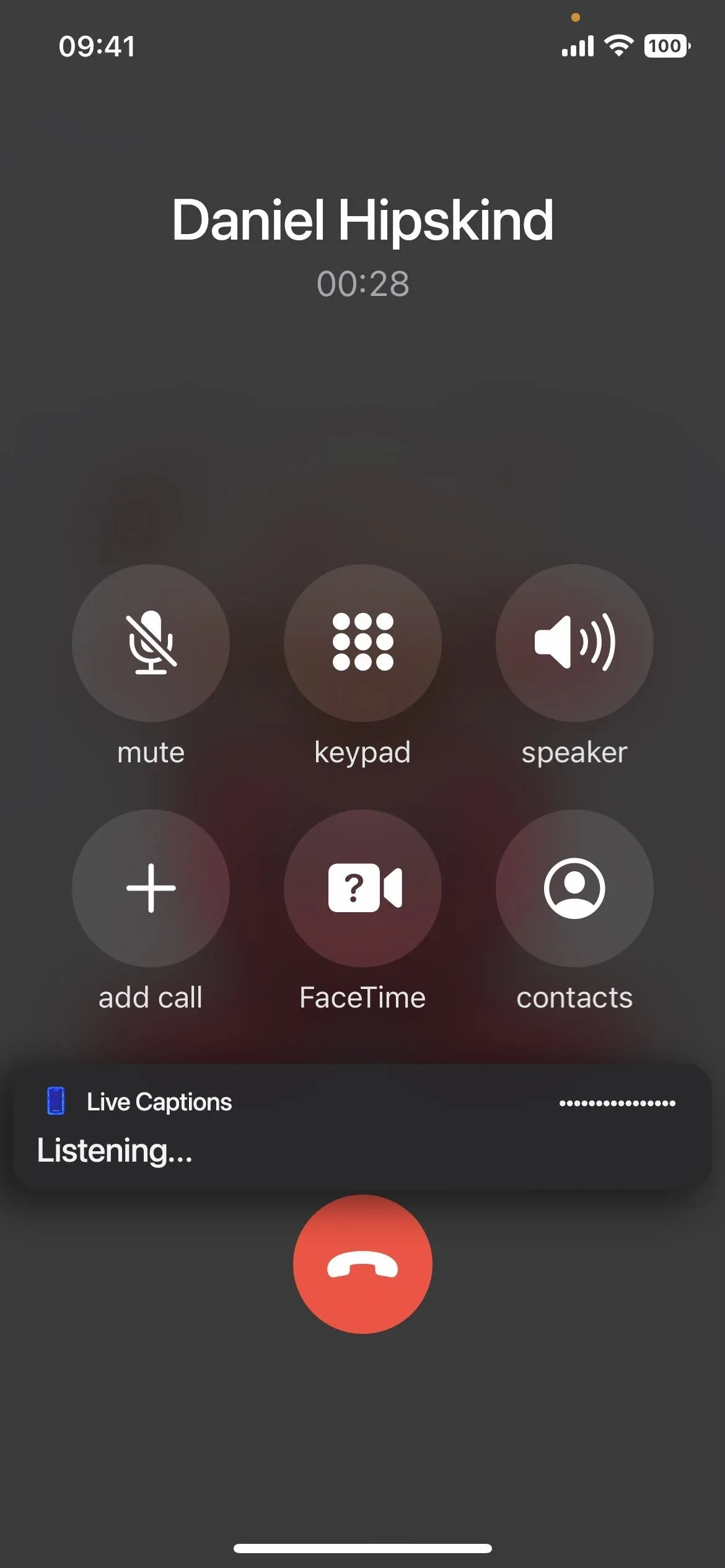Switch to a FaceTime video call
This screenshot has height=1568, width=725.
pyautogui.click(x=362, y=888)
